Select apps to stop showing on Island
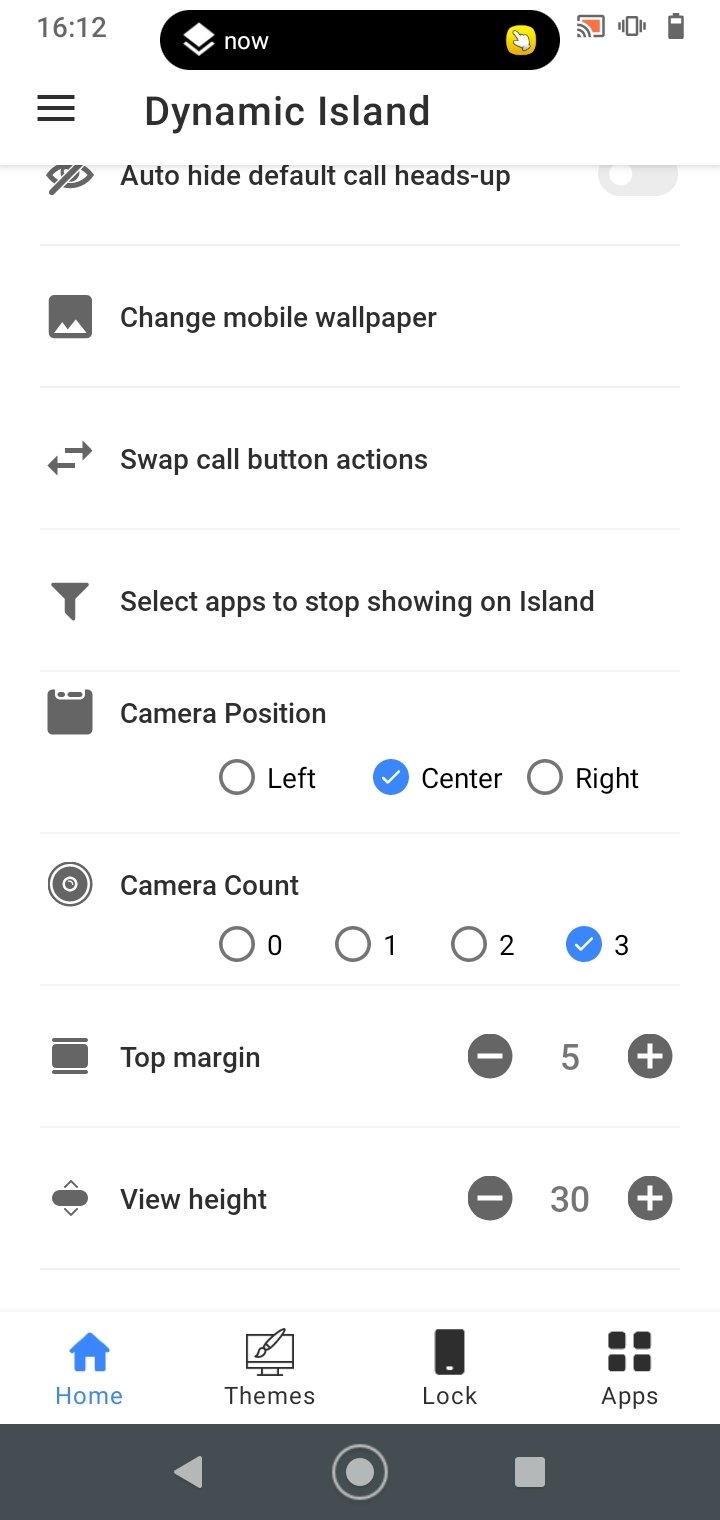720x1520 pixels. (x=360, y=601)
